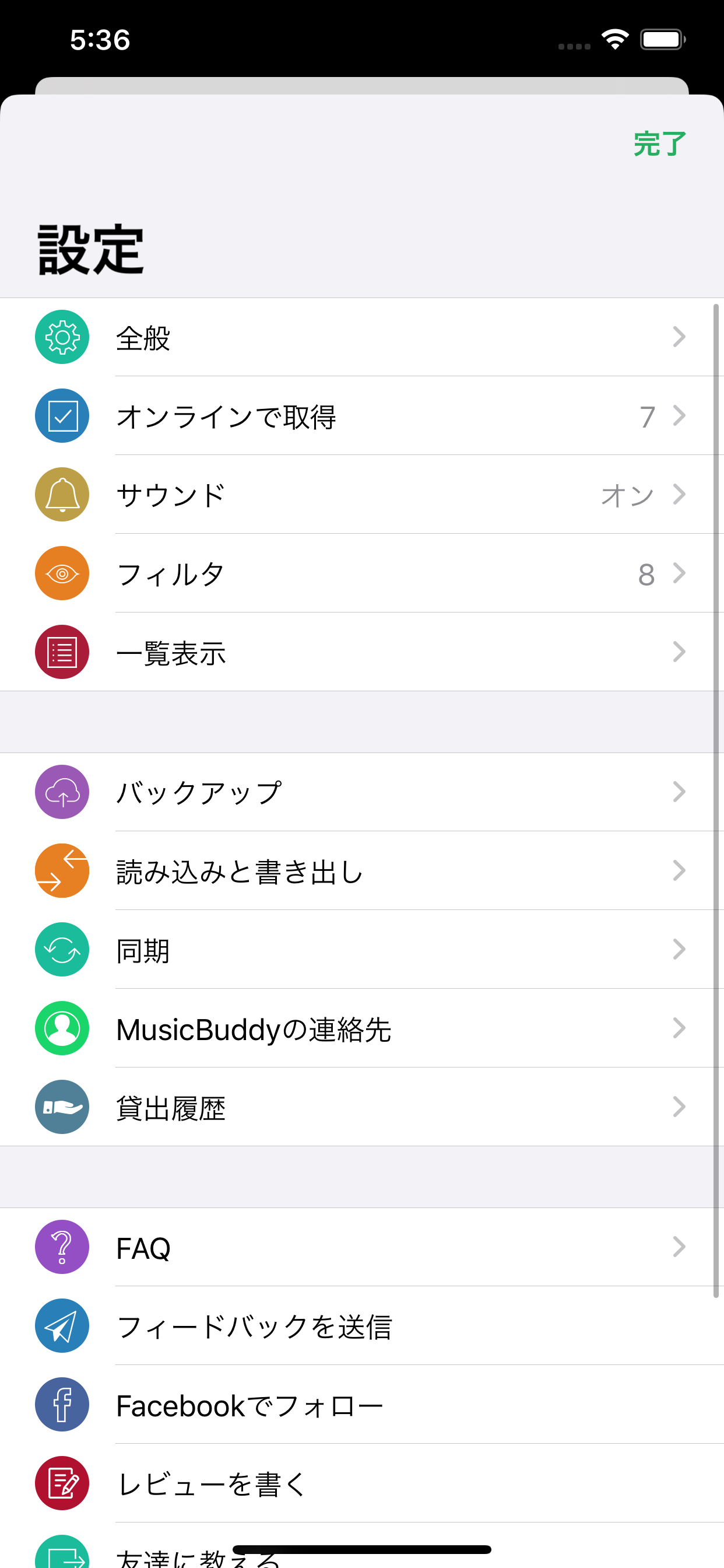Click the red list icon beside 一覧表示
This screenshot has width=724, height=1568.
click(61, 652)
